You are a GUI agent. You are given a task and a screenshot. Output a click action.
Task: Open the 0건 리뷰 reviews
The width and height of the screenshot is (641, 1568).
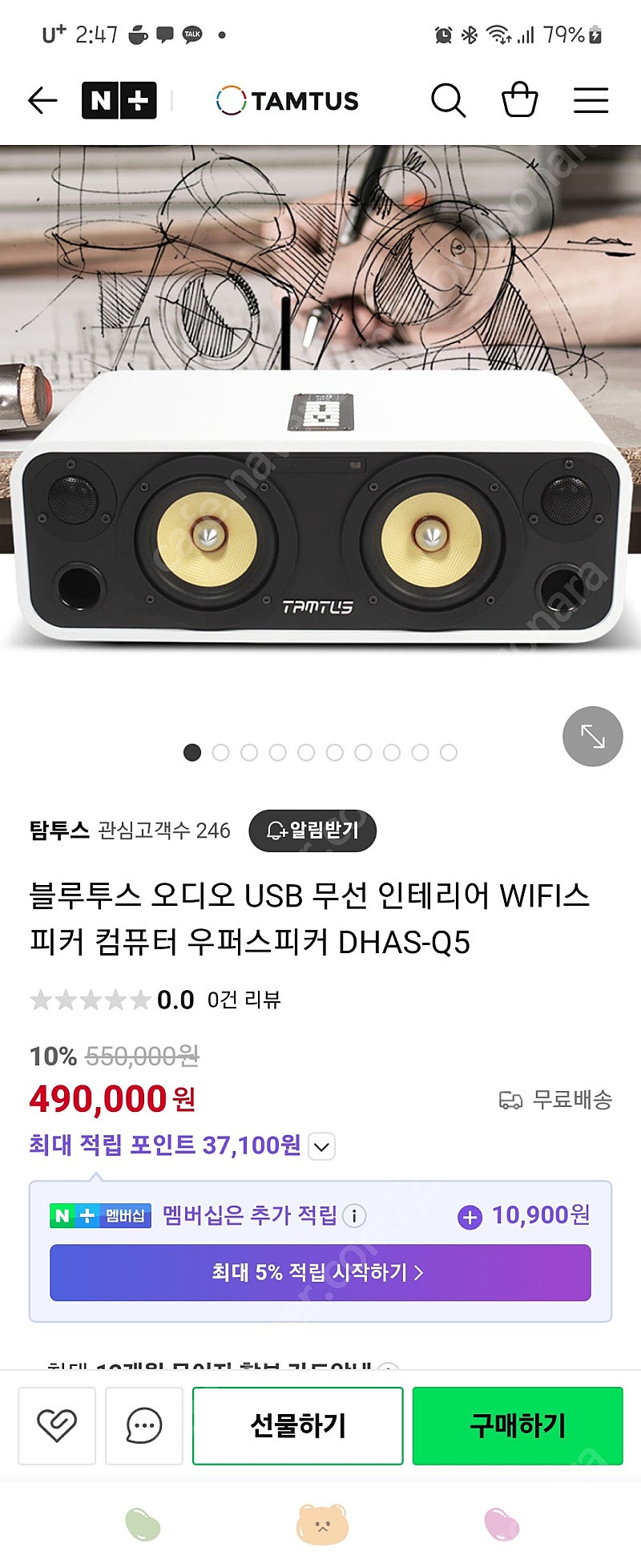coord(244,1000)
